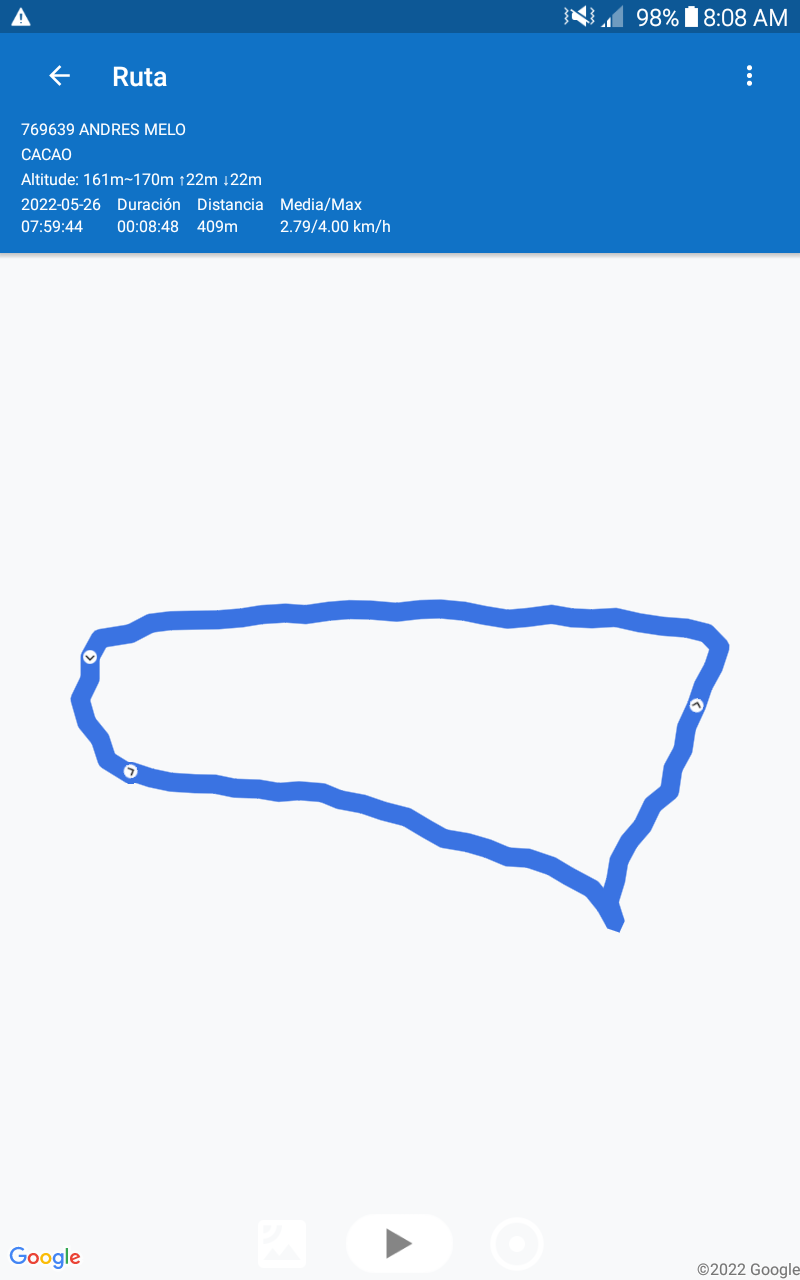Screen dimensions: 800x1280
Task: Tap the direction marker on route's right side
Action: tap(697, 706)
